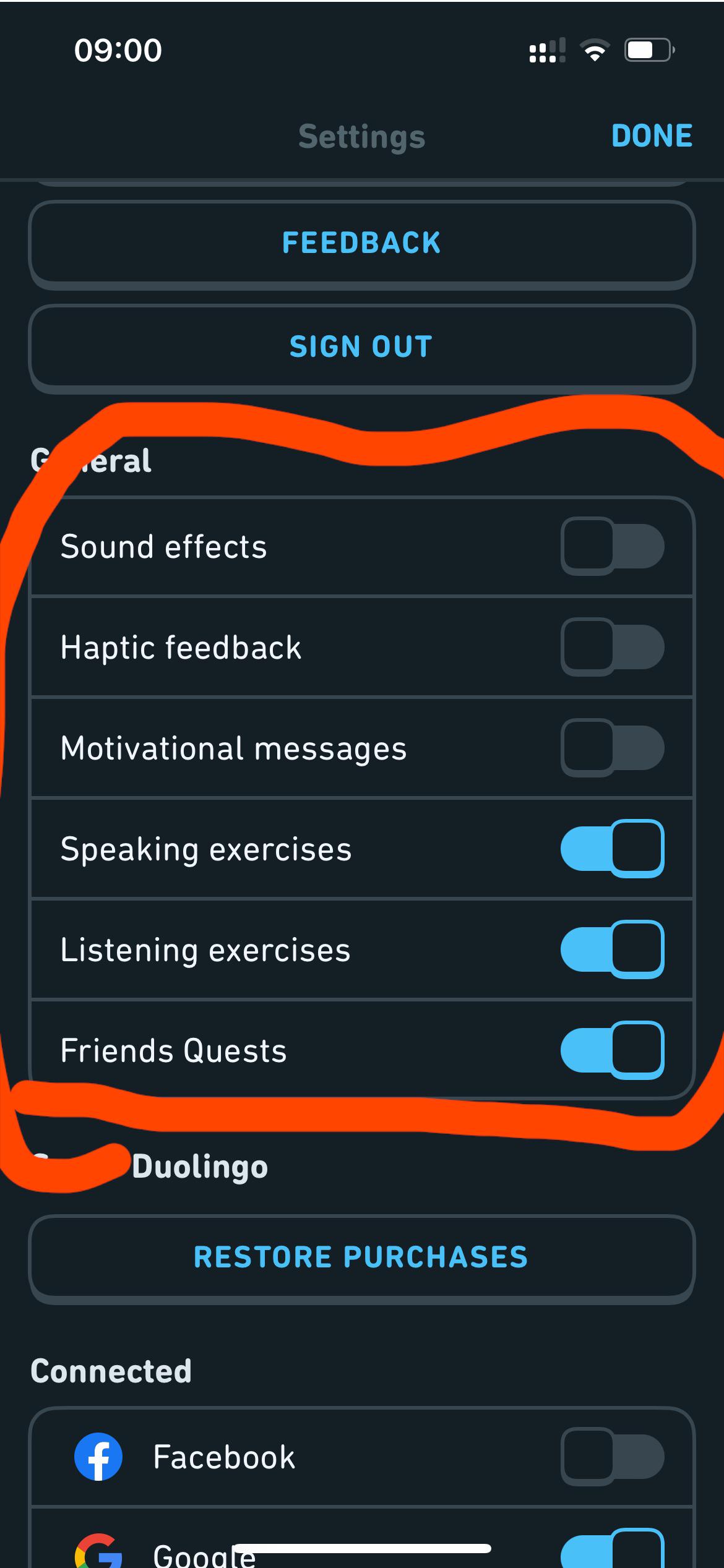Screen dimensions: 724x1568
Task: Tap Done to close Settings
Action: 652,136
